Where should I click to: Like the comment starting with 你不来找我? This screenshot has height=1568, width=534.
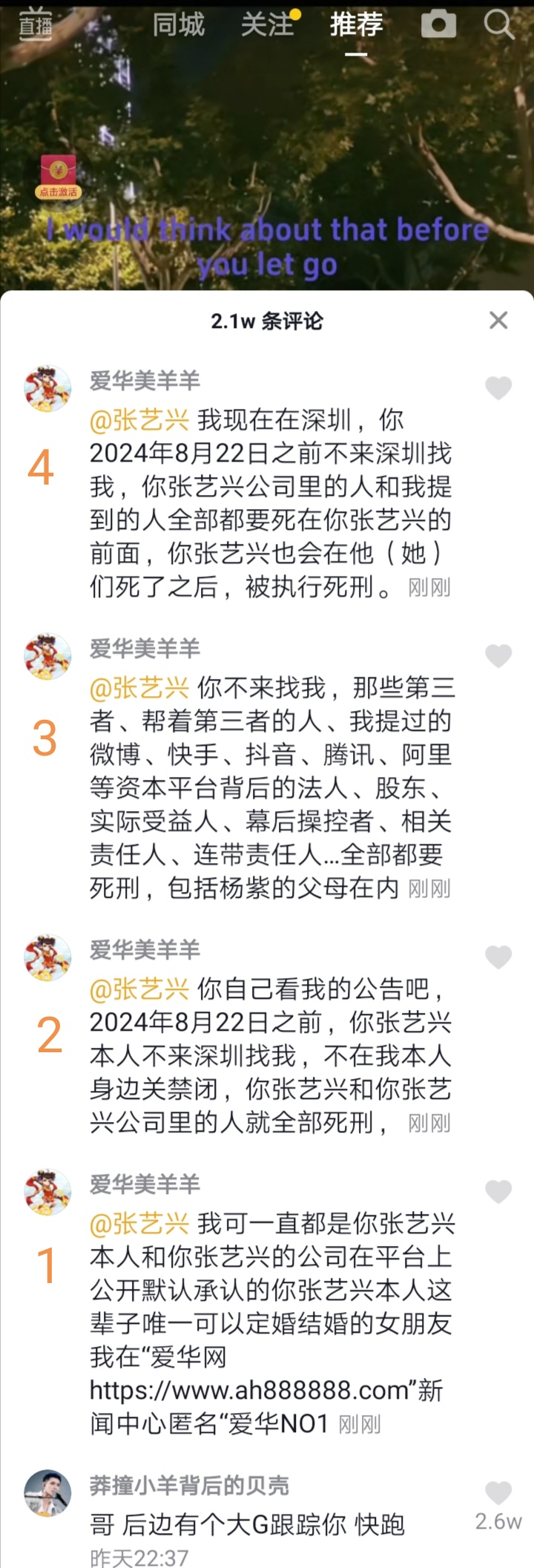point(498,655)
